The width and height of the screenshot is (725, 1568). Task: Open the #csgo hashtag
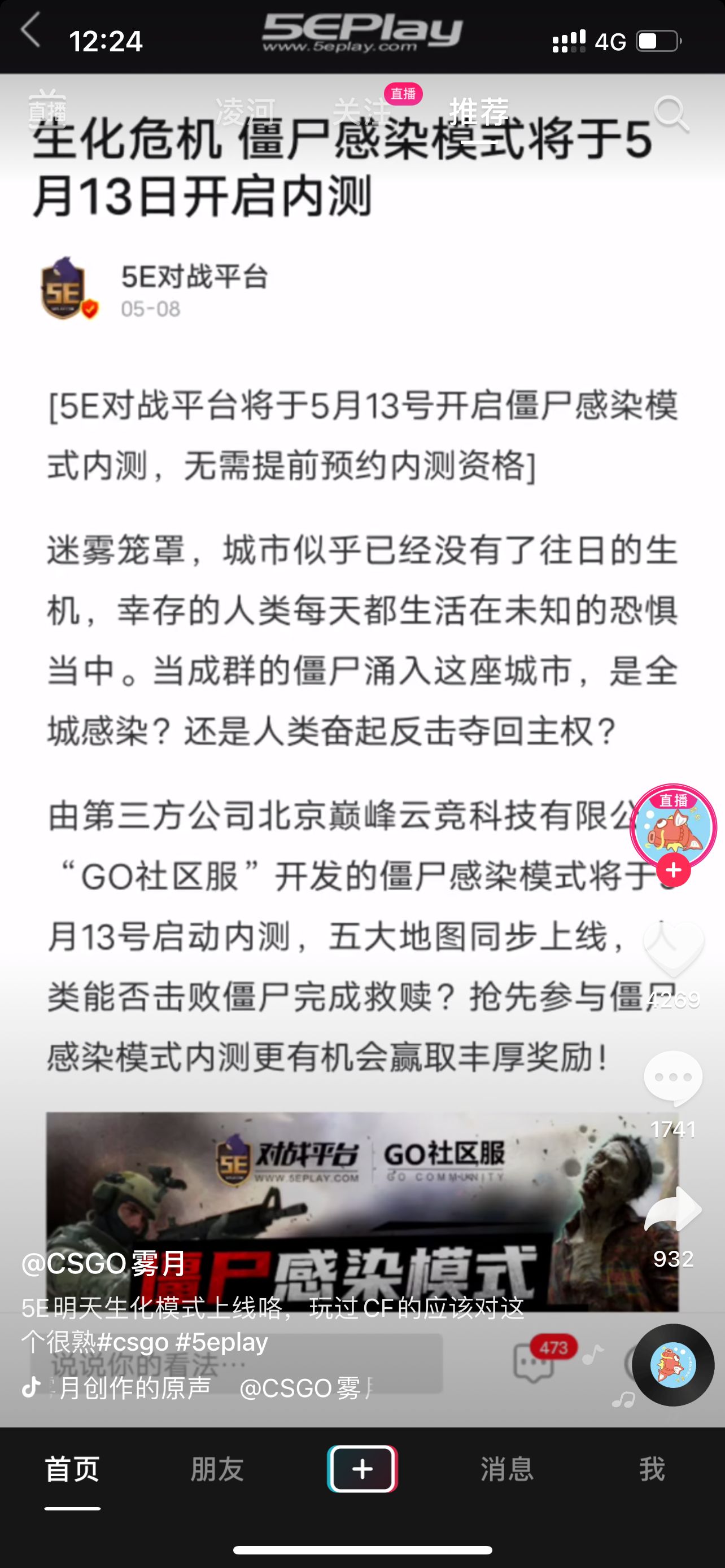point(133,1342)
